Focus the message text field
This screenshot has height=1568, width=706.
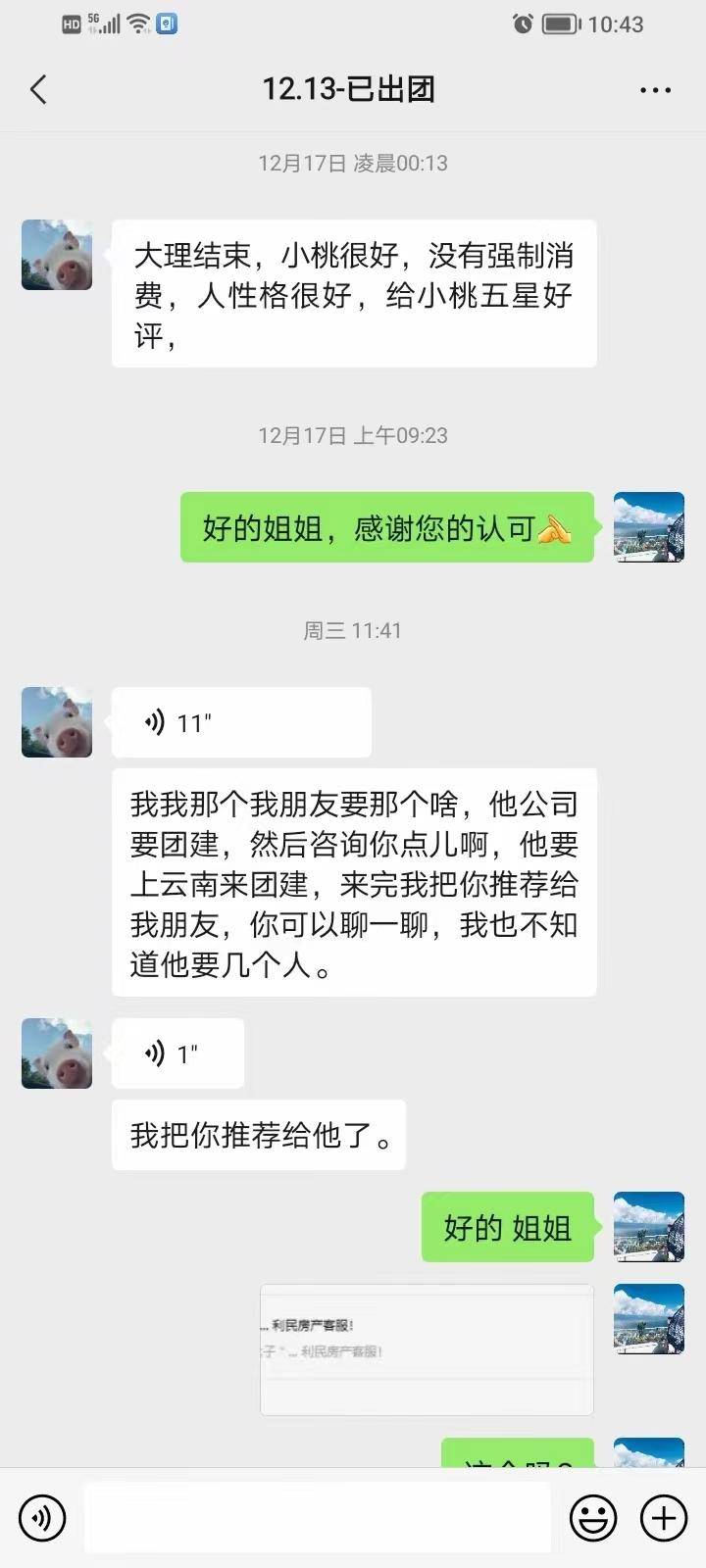tap(318, 1518)
